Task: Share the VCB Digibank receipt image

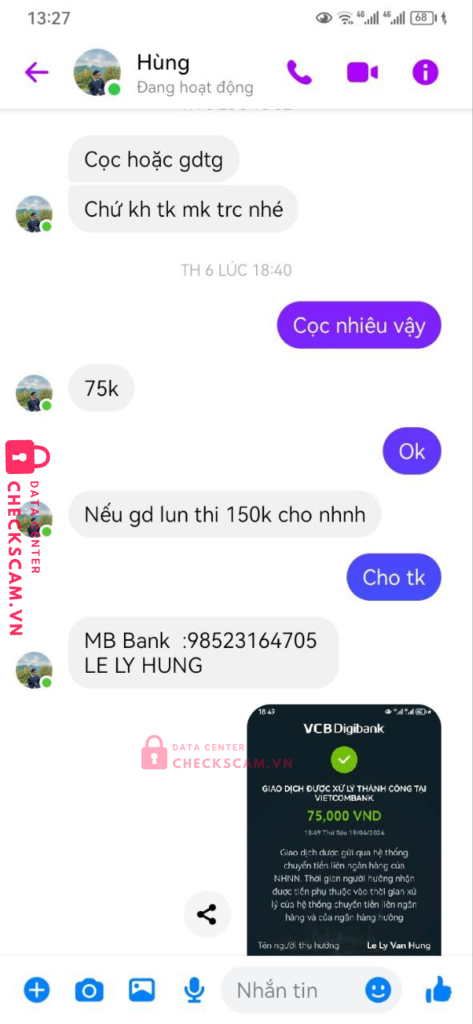Action: [x=207, y=915]
